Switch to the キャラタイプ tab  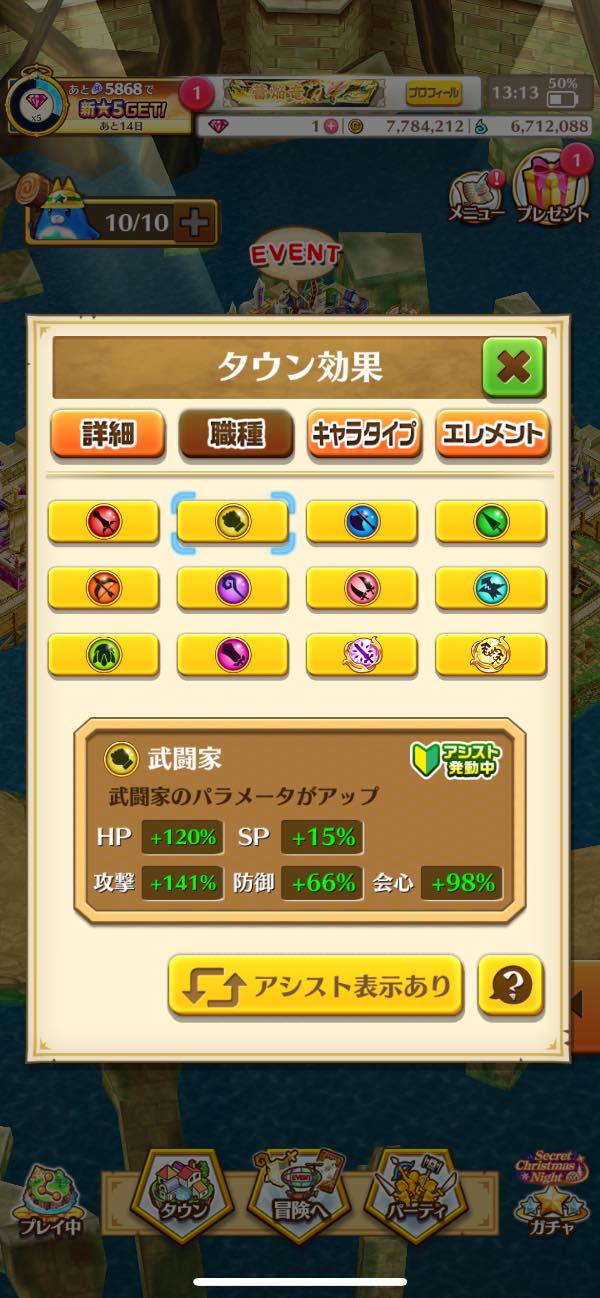pyautogui.click(x=364, y=434)
